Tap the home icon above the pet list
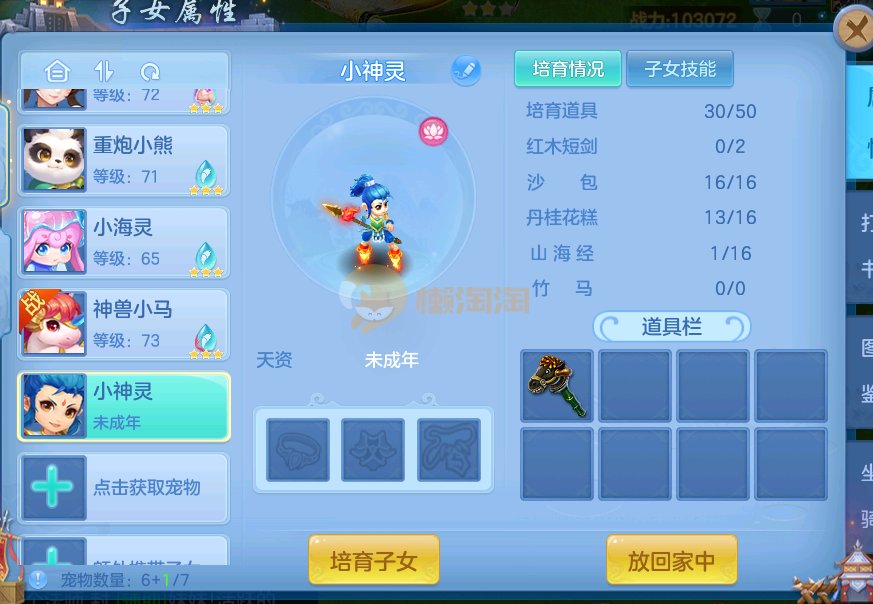873x604 pixels. coord(58,71)
